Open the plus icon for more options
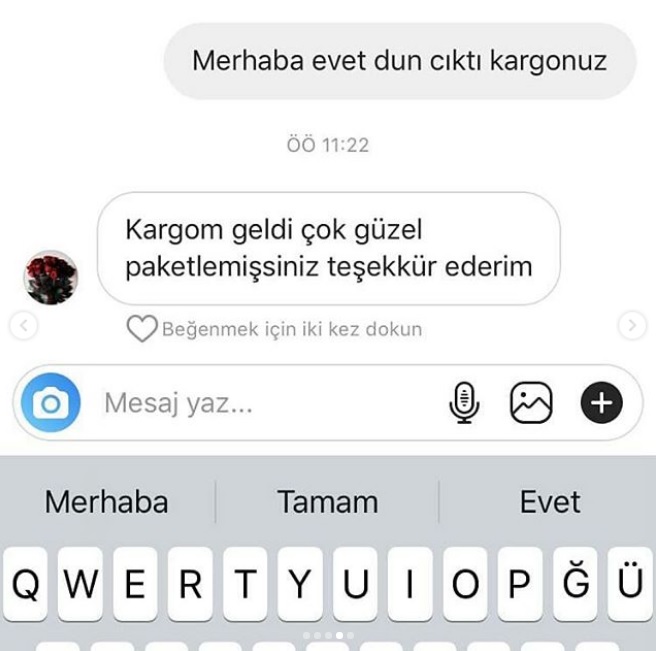Viewport: 656px width, 651px height. pos(601,403)
